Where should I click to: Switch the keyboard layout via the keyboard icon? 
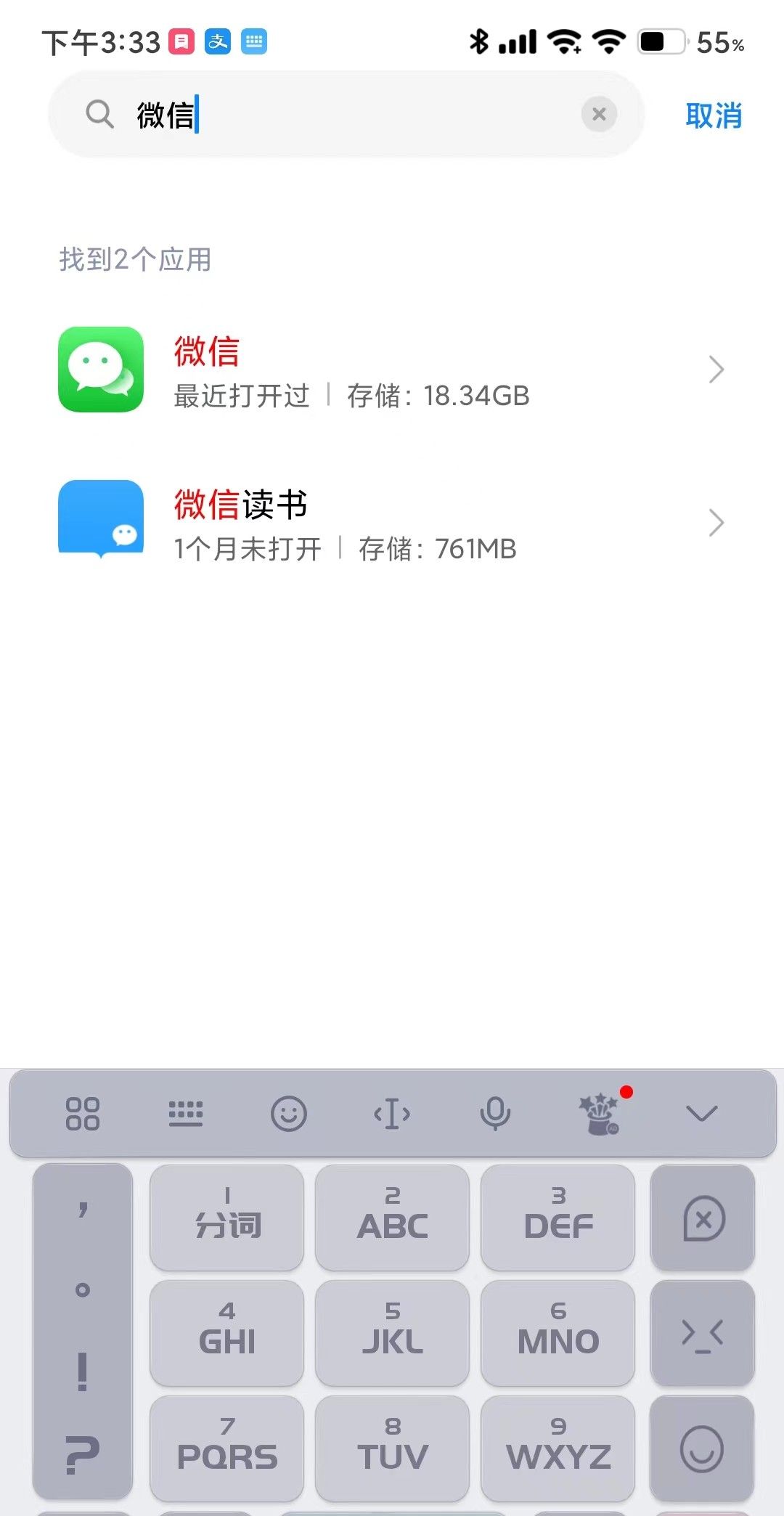coord(186,1113)
